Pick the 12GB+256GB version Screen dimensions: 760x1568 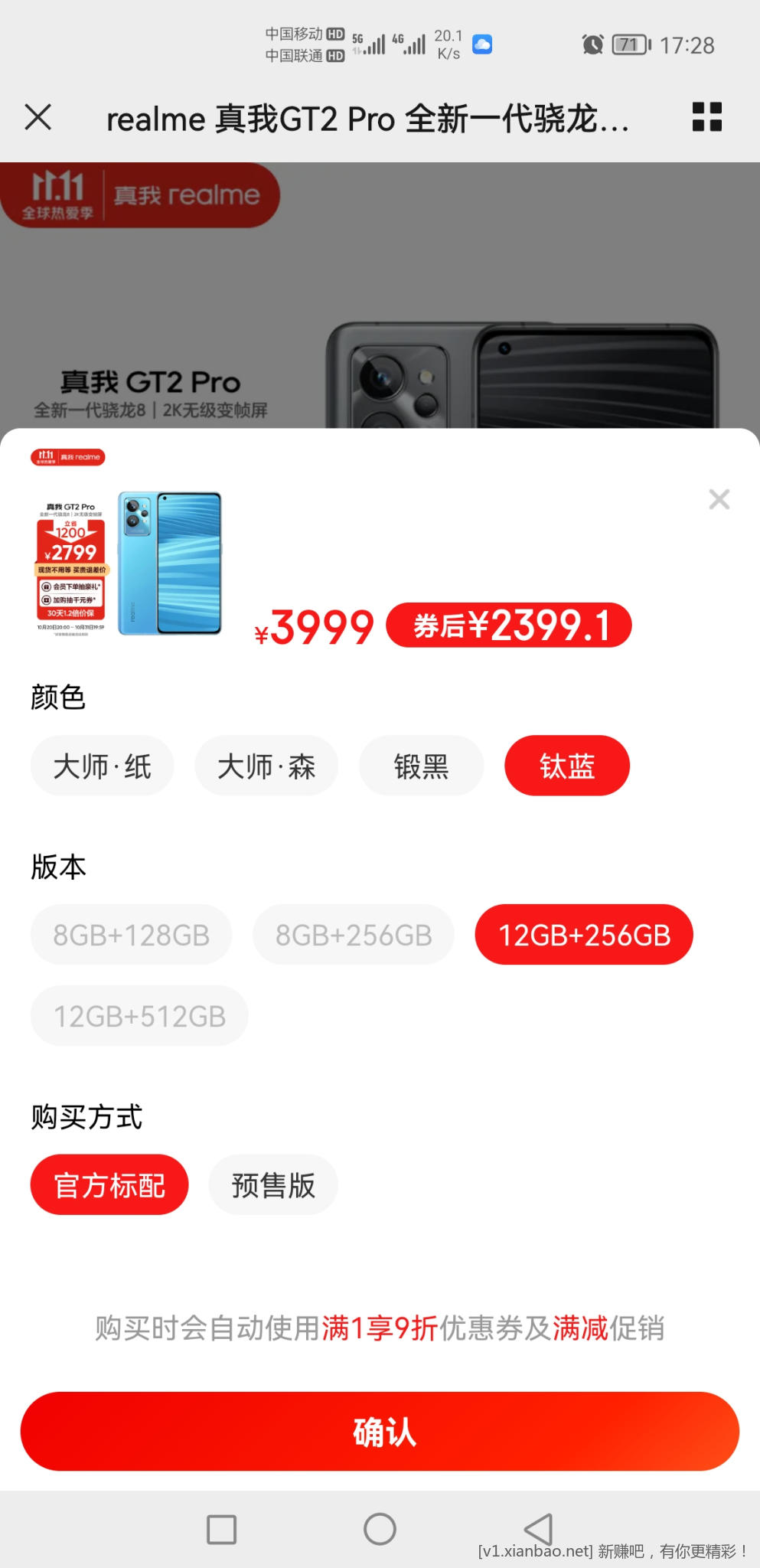[584, 935]
